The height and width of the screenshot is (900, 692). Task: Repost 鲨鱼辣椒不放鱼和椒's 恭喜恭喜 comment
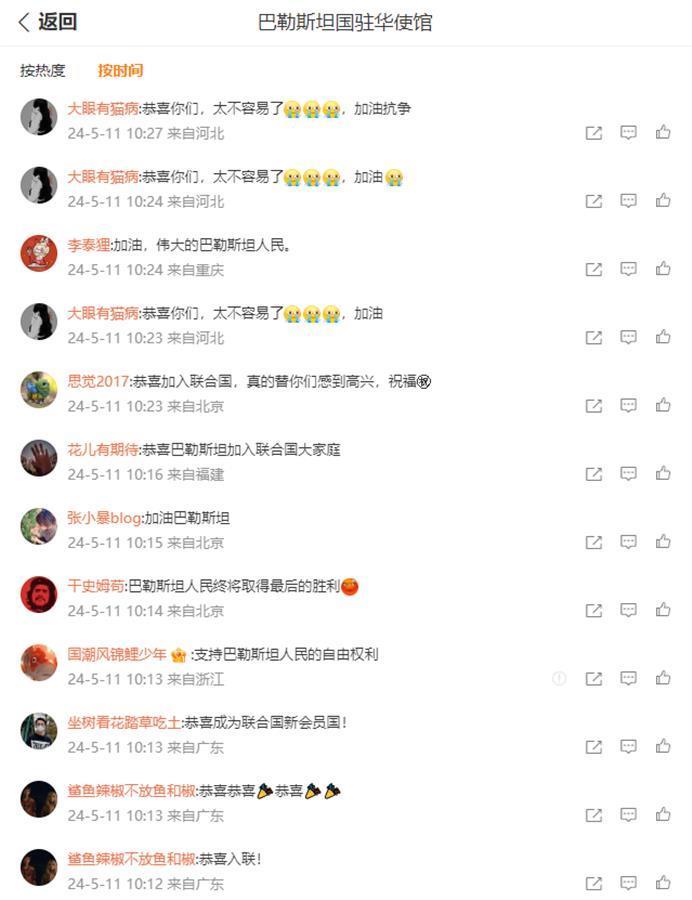(594, 815)
